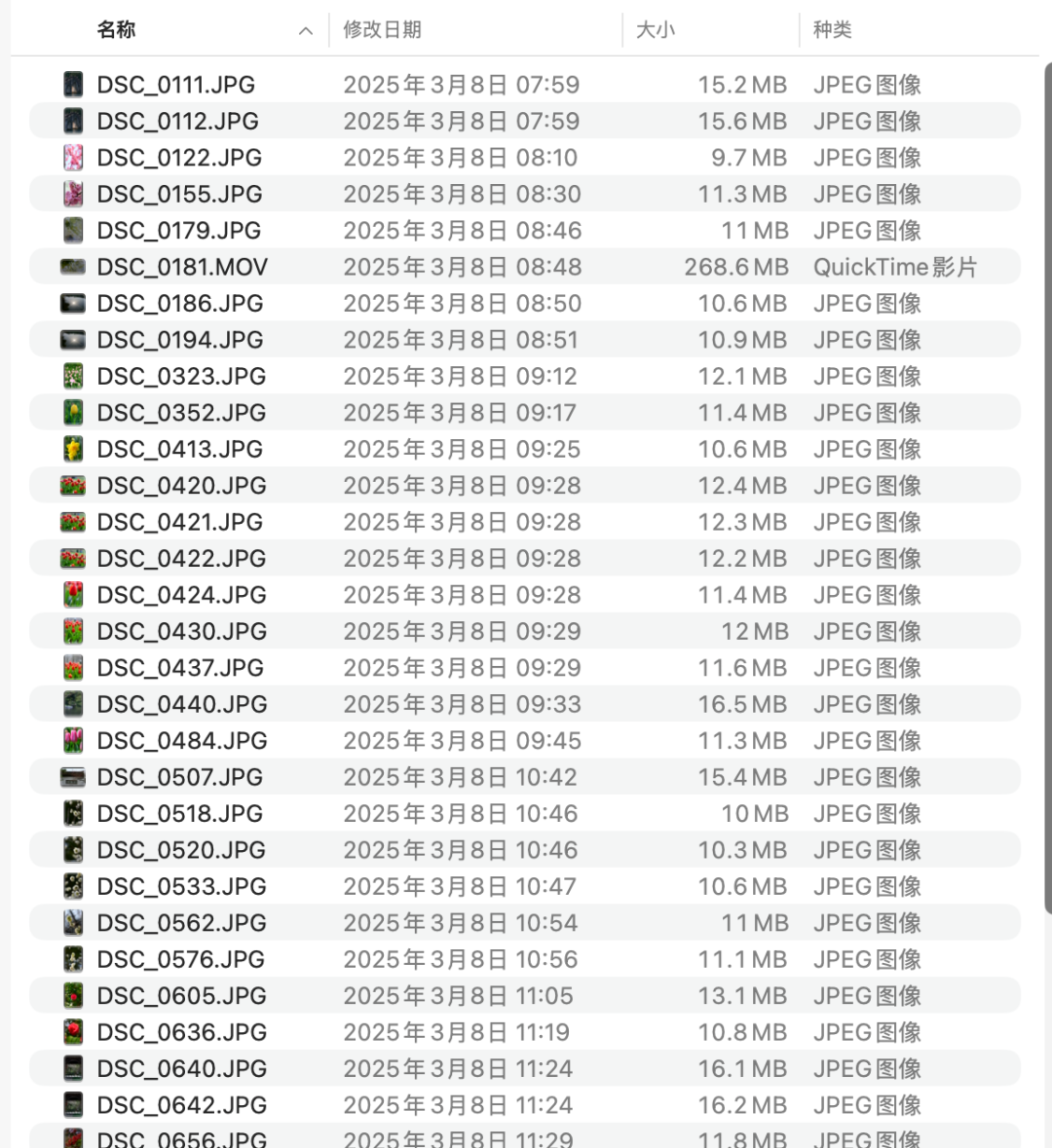This screenshot has height=1148, width=1052.
Task: Select DSC_0194.JPG
Action: [x=179, y=340]
